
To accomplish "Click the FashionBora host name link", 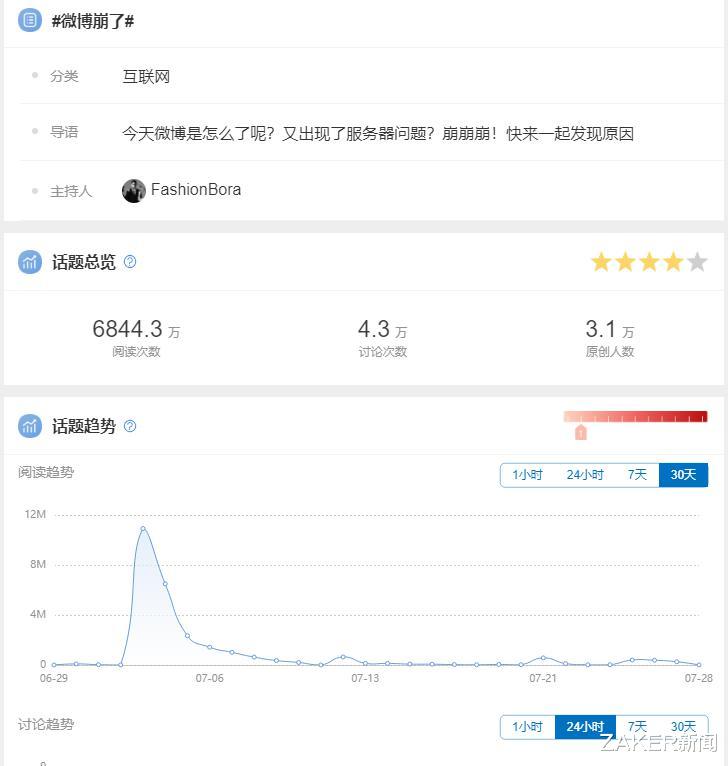I will pos(194,189).
